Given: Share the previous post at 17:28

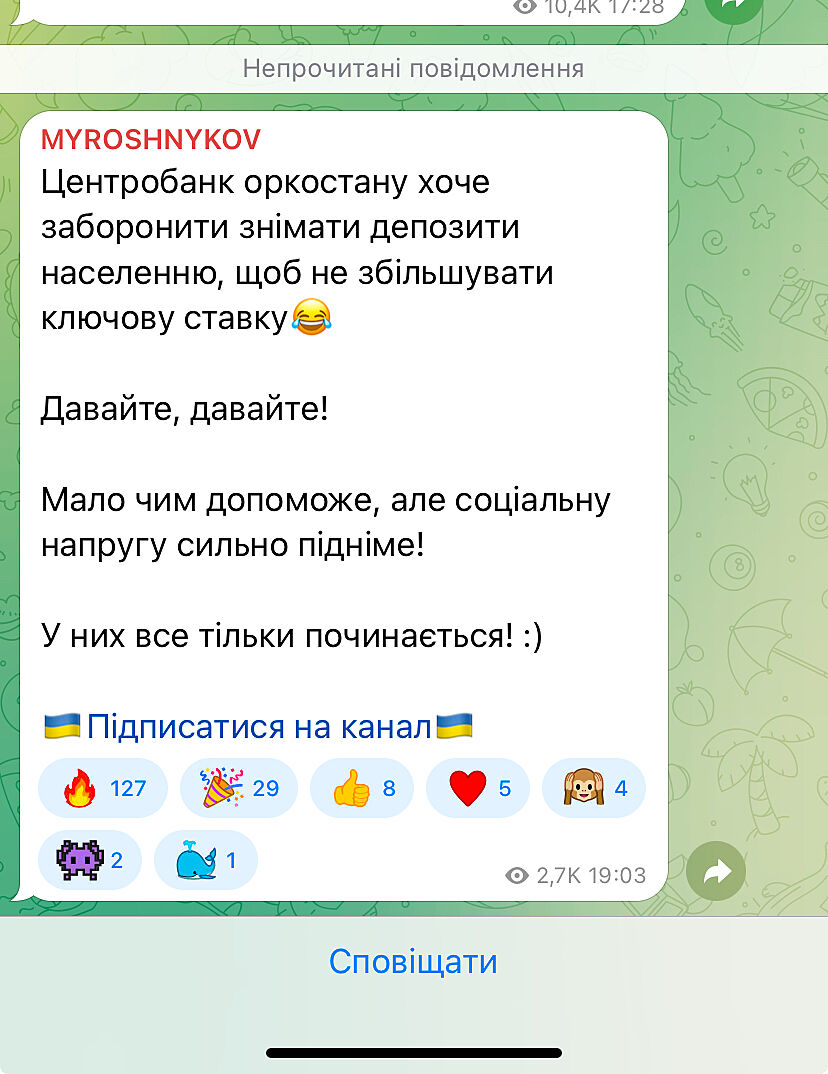Looking at the screenshot, I should (x=733, y=8).
